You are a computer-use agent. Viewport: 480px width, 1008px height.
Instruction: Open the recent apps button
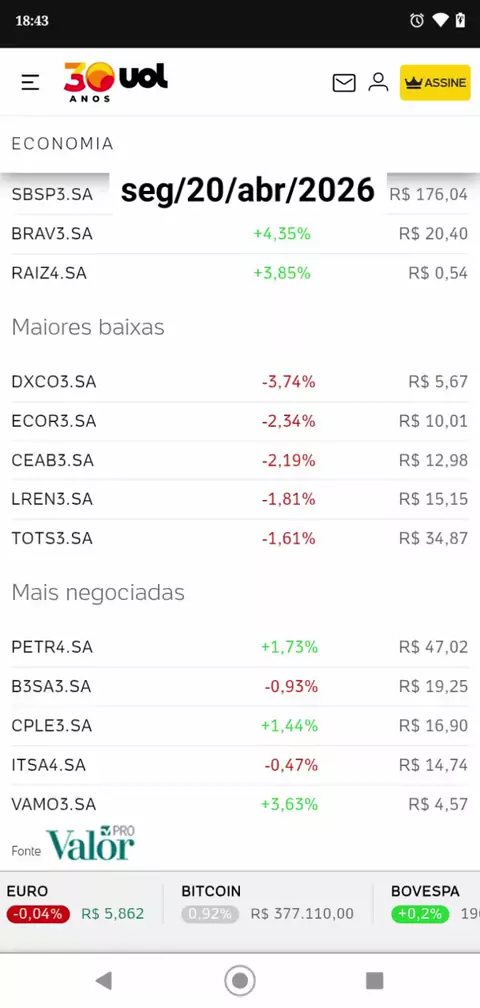coord(375,980)
